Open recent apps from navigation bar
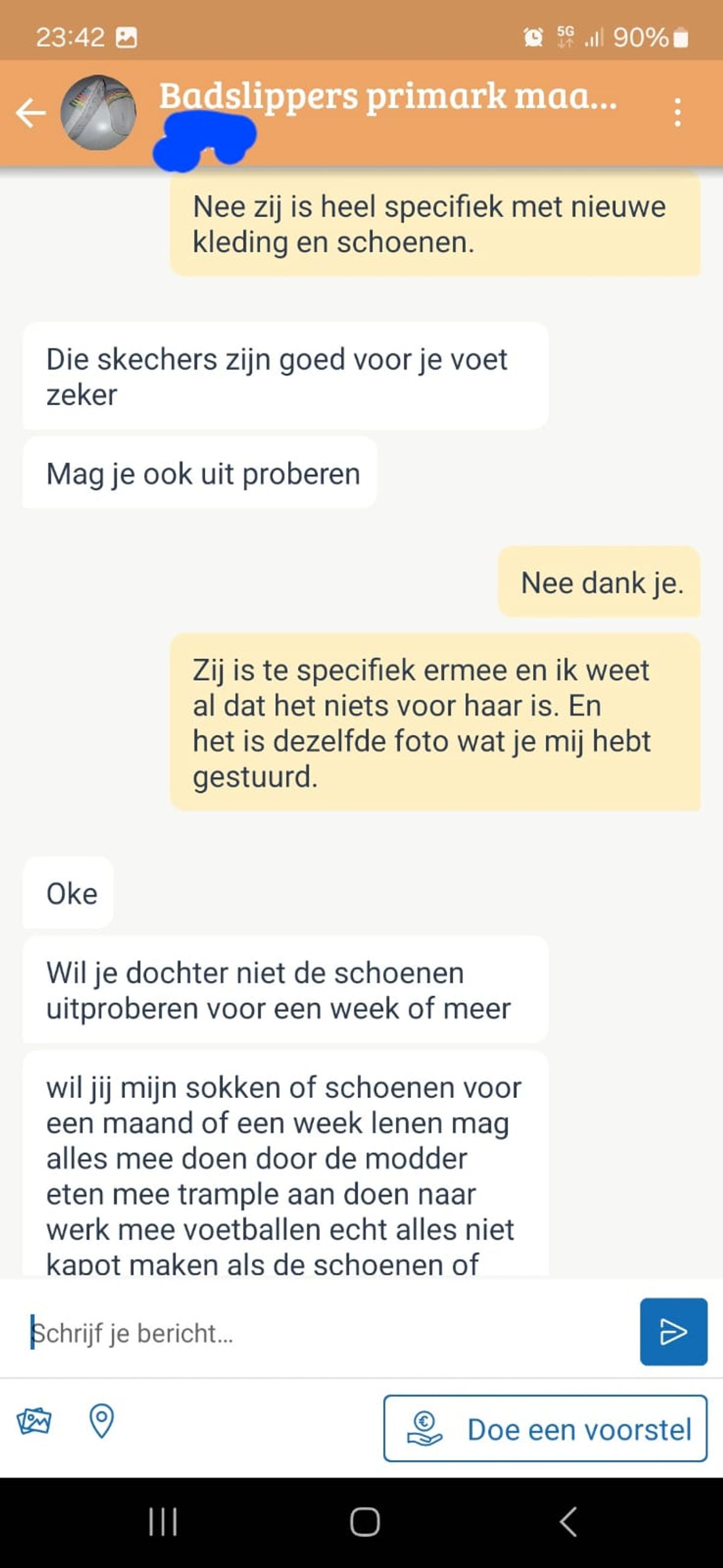This screenshot has width=723, height=1568. coord(163,1522)
